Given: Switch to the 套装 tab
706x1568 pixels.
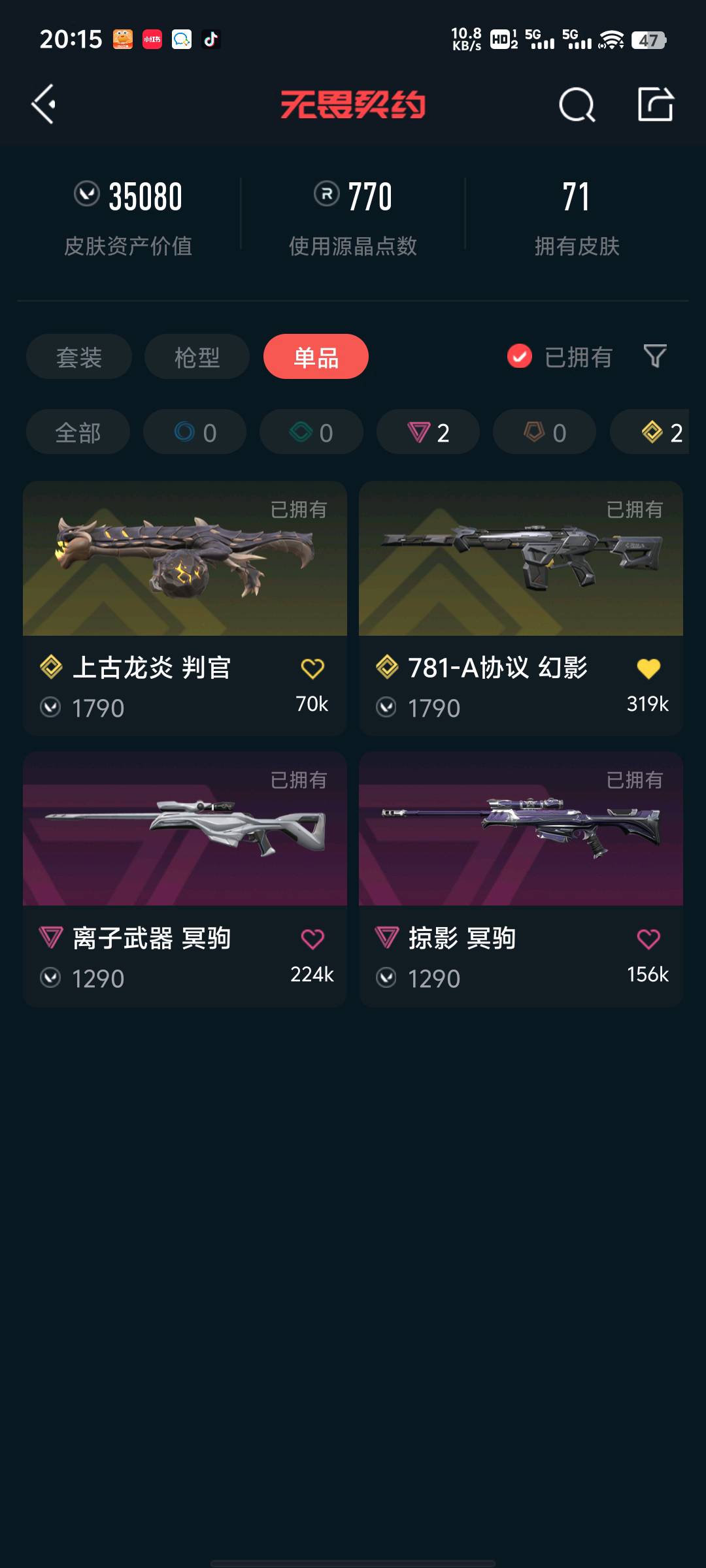Looking at the screenshot, I should (x=79, y=357).
